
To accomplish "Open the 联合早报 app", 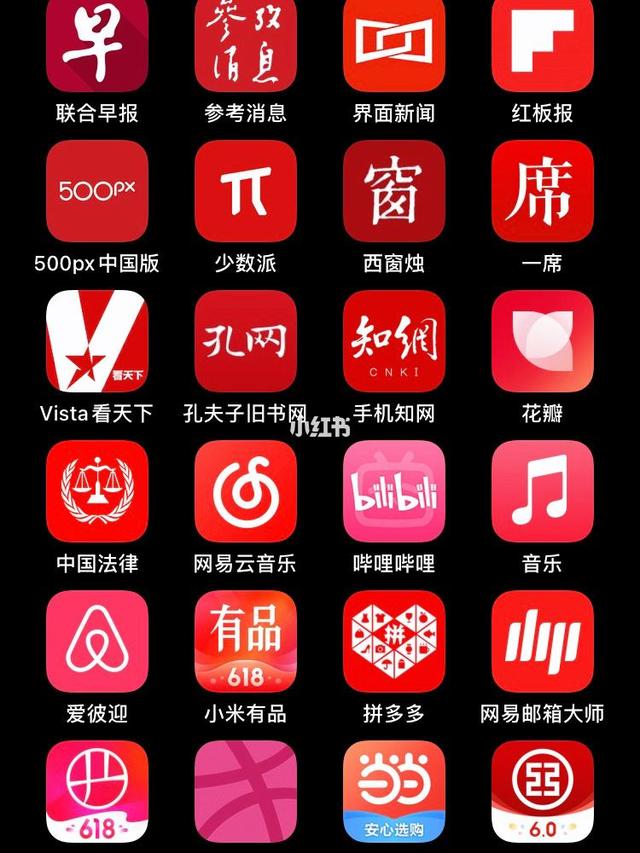I will [97, 44].
